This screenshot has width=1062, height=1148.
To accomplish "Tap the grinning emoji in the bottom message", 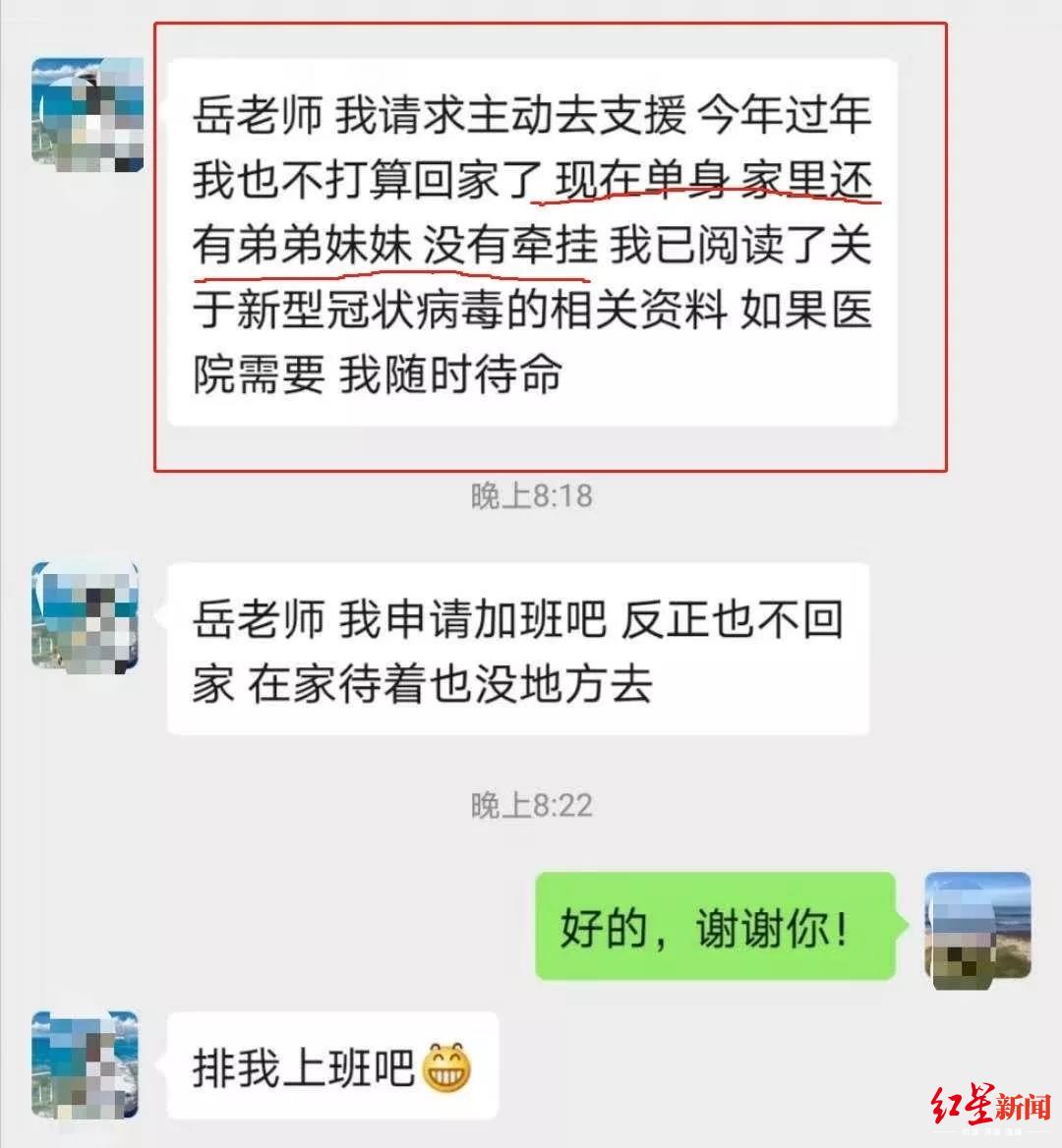I will pyautogui.click(x=444, y=1064).
